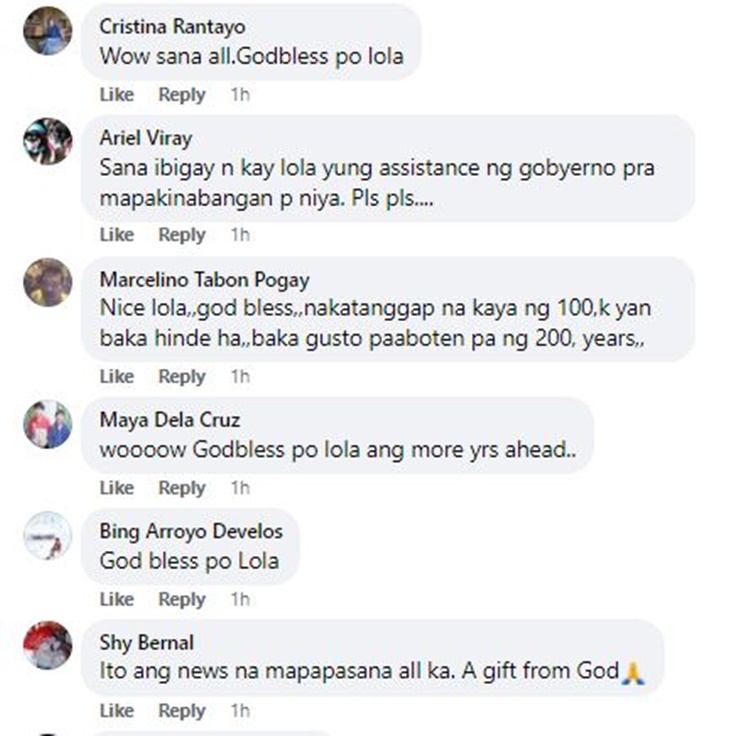The height and width of the screenshot is (736, 750).
Task: Reply to Shy Bernal's comment
Action: click(182, 711)
